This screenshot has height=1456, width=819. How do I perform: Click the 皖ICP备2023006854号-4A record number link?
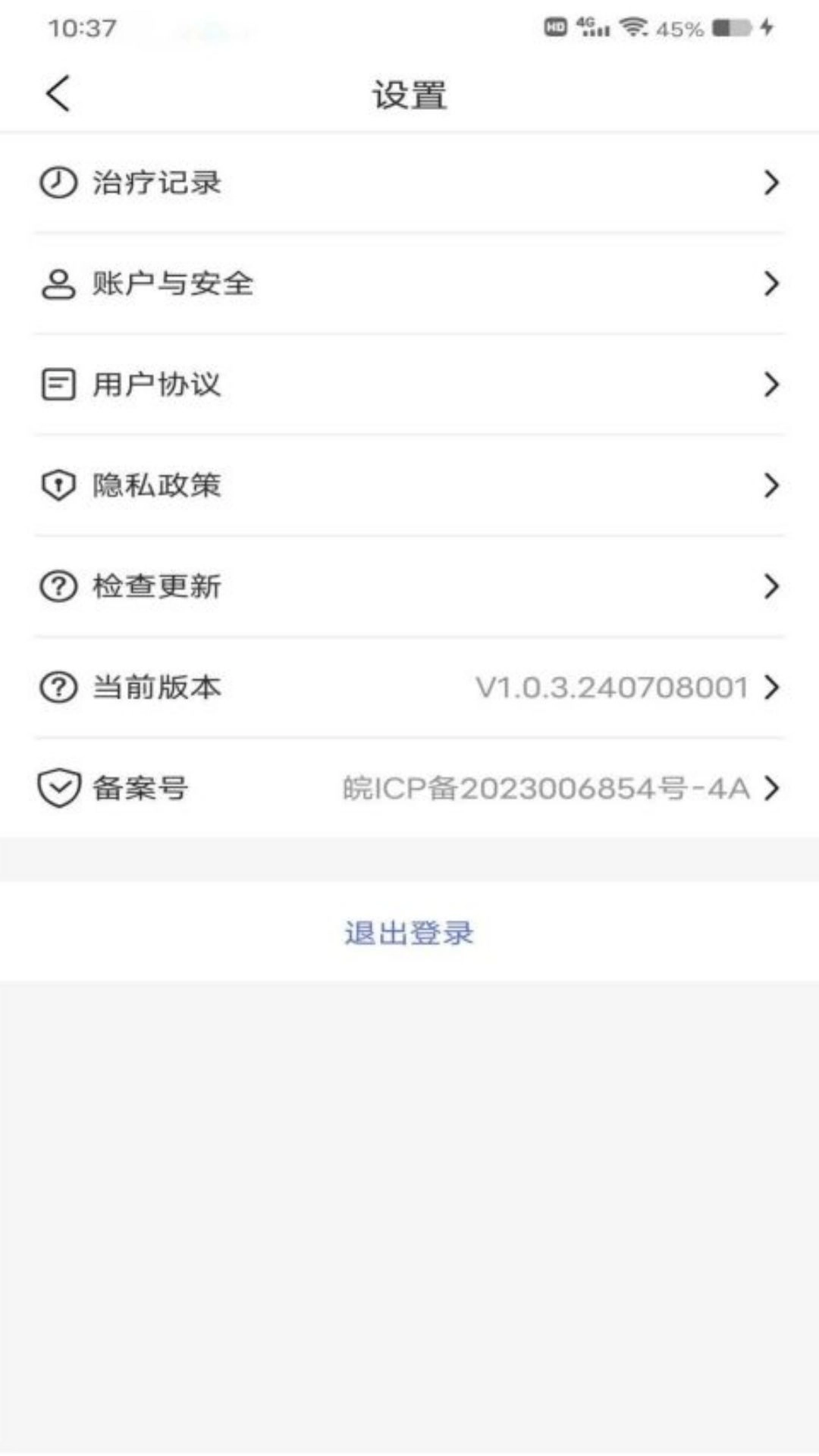(x=544, y=789)
